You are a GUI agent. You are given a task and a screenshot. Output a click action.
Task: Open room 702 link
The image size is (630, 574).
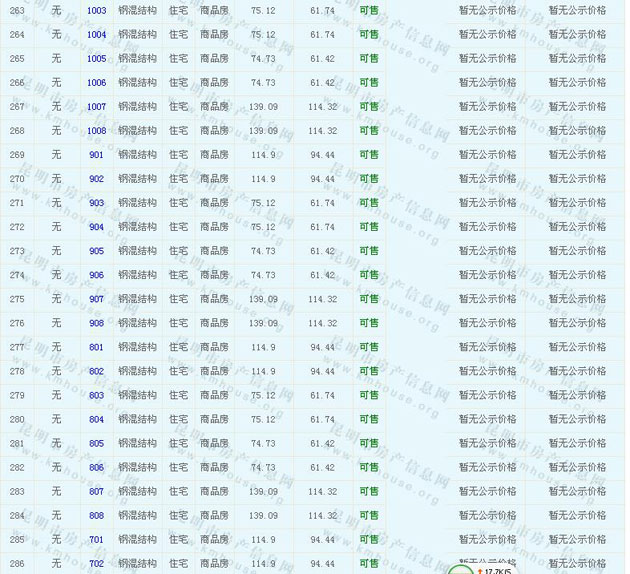(x=96, y=563)
